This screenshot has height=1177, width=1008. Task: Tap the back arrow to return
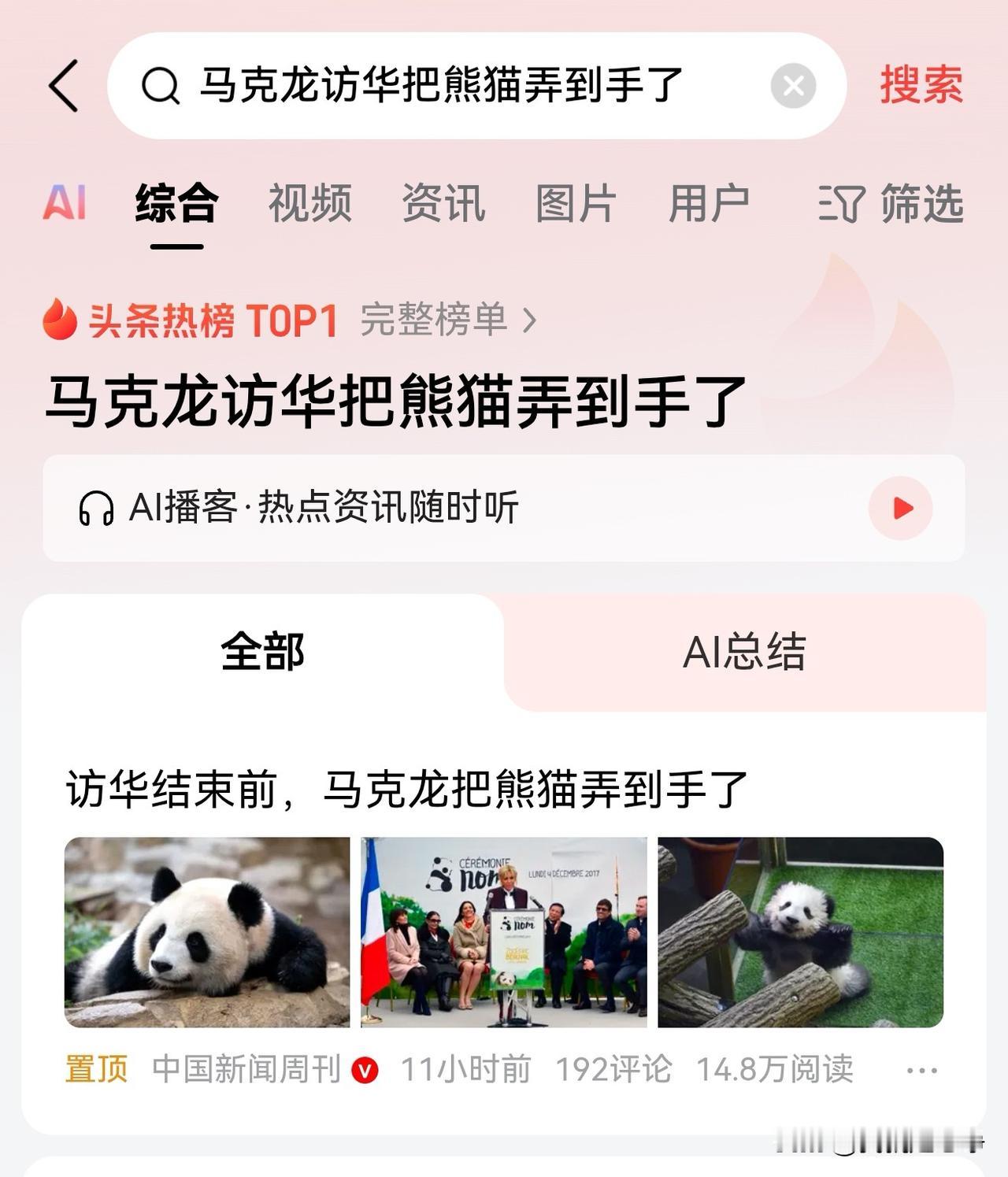(x=63, y=87)
